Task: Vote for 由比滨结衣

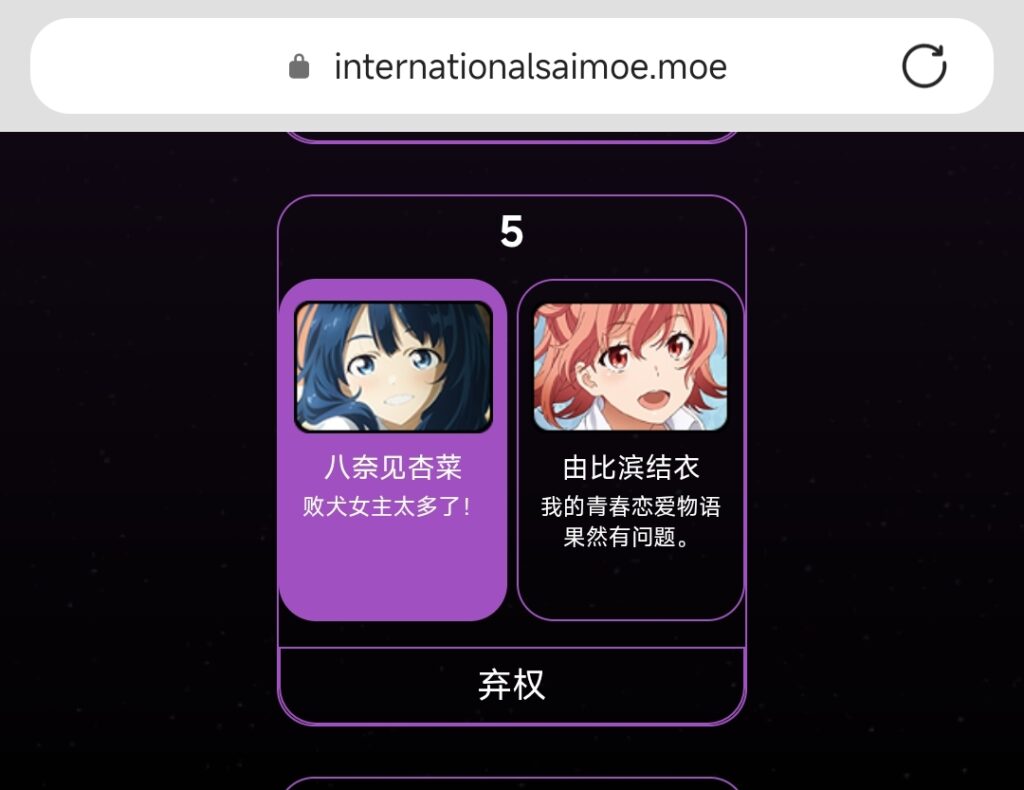Action: click(x=630, y=450)
